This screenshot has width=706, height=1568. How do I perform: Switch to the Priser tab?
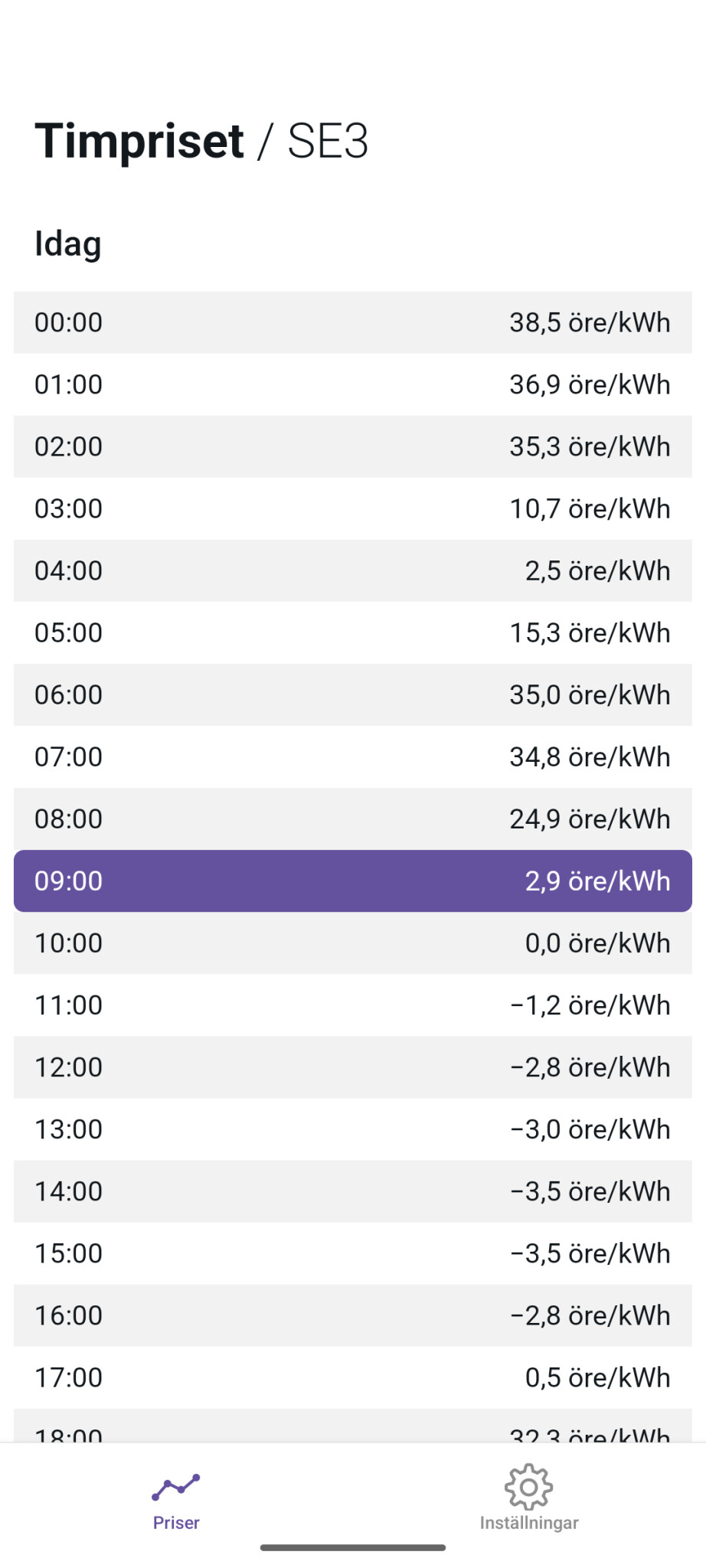(176, 1501)
